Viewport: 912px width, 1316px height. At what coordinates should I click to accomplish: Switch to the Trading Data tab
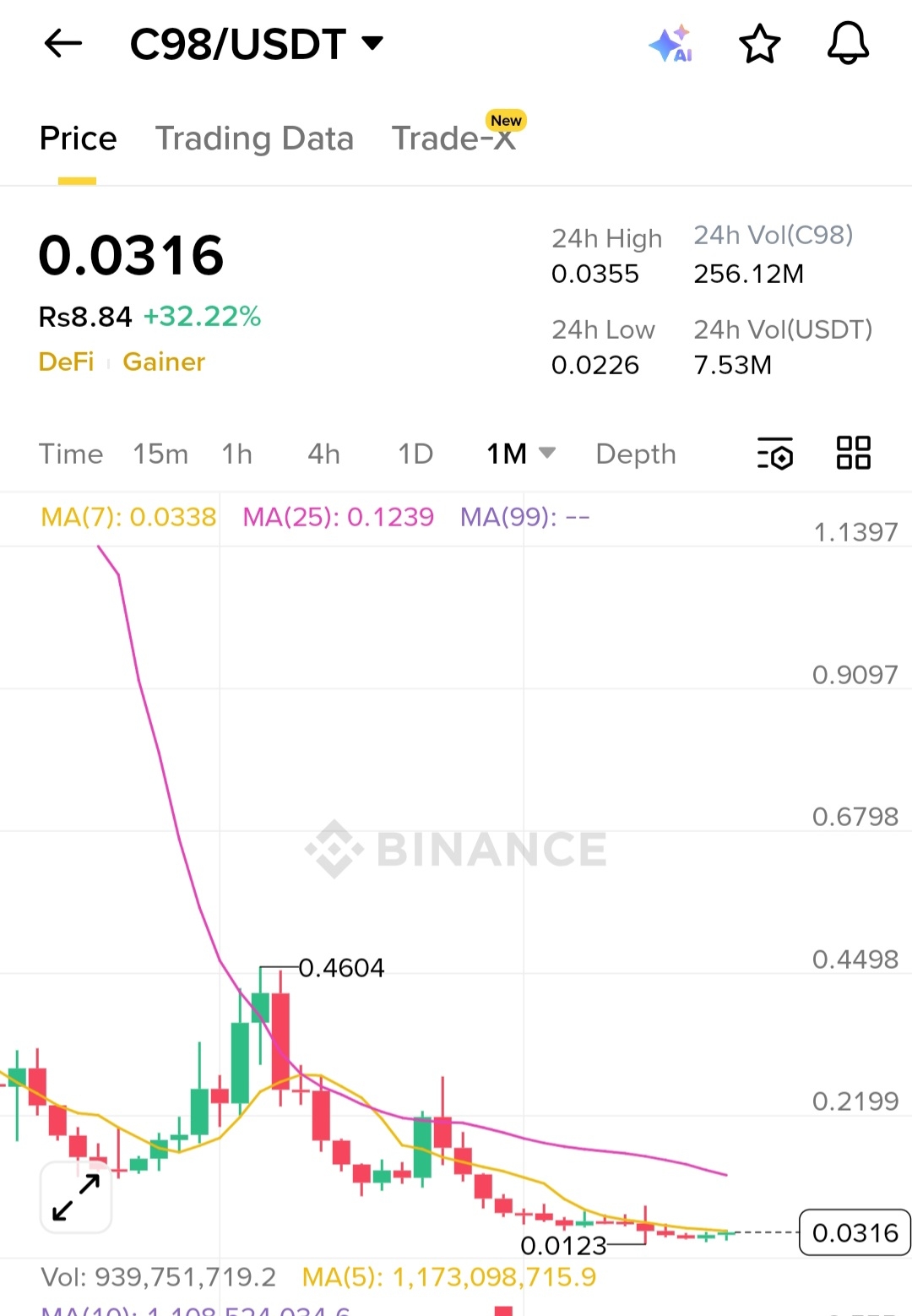pos(254,139)
